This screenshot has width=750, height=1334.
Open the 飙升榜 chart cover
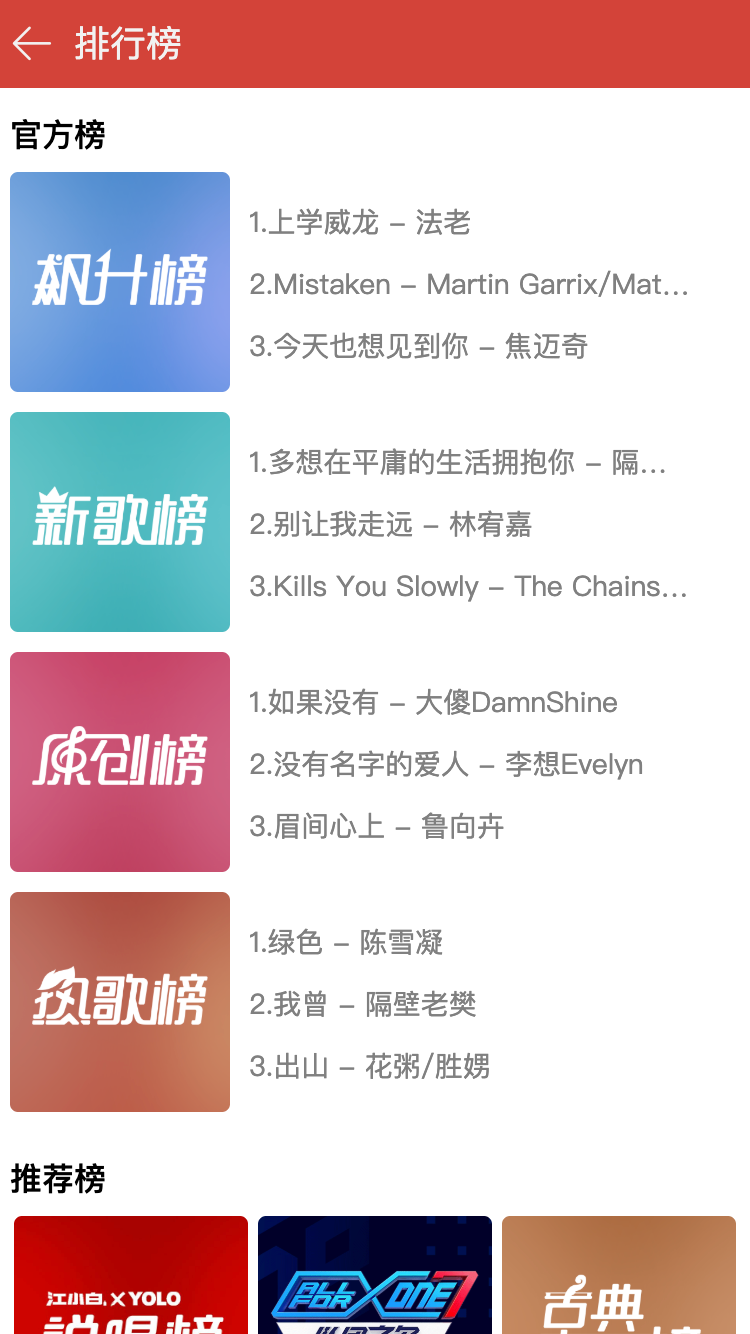tap(120, 282)
